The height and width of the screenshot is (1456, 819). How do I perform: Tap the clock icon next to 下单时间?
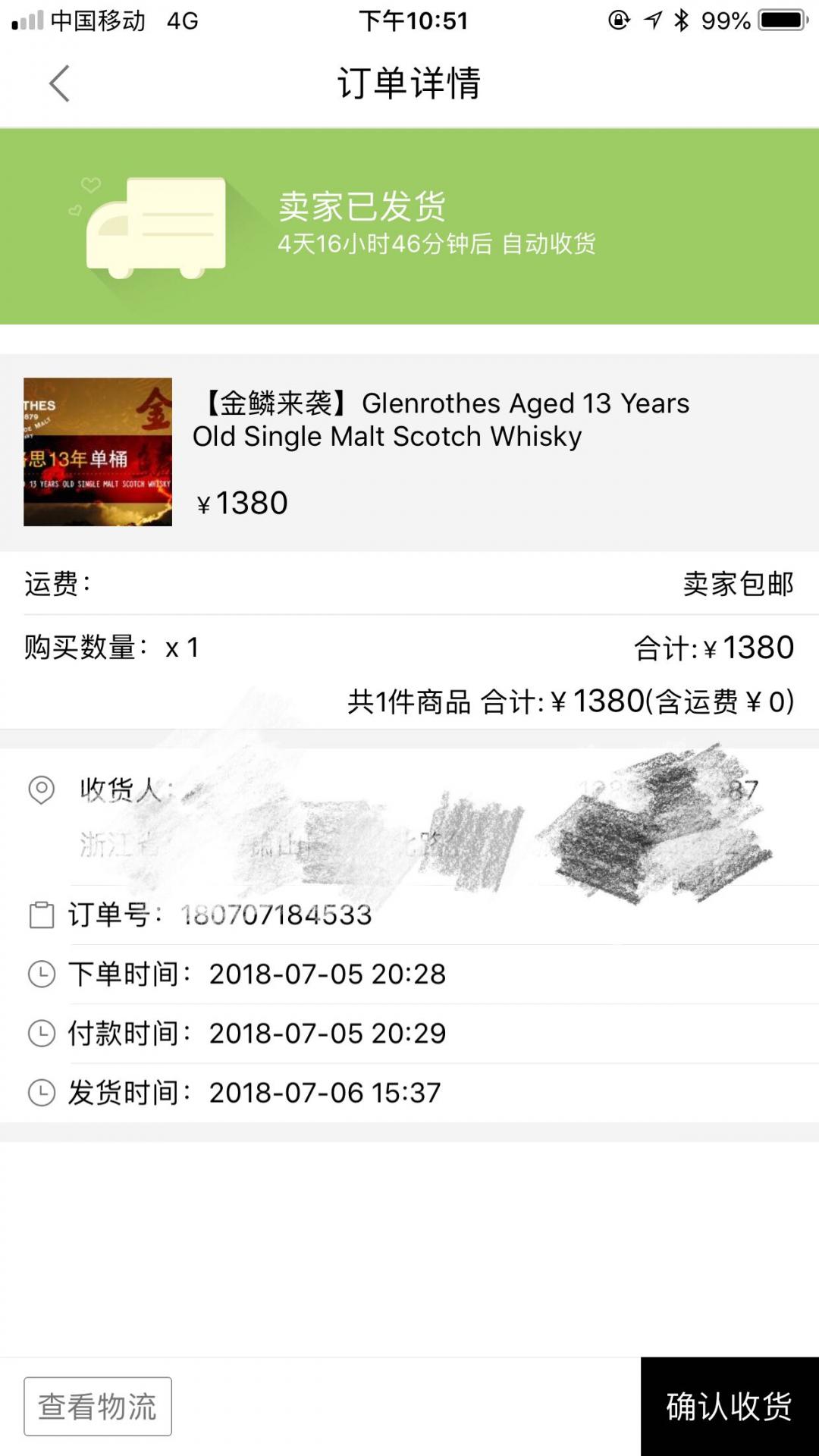[x=42, y=974]
